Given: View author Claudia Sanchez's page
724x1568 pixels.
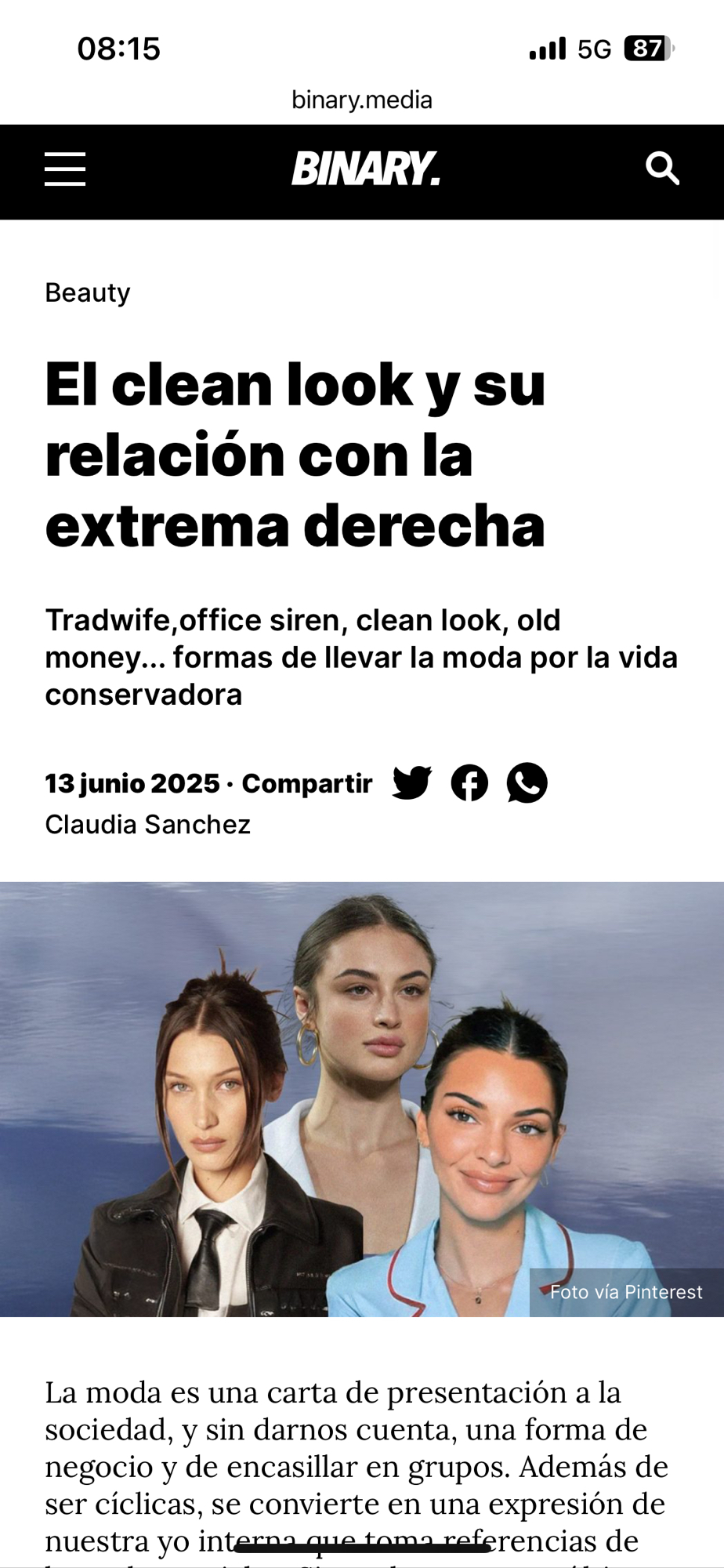Looking at the screenshot, I should pyautogui.click(x=147, y=825).
